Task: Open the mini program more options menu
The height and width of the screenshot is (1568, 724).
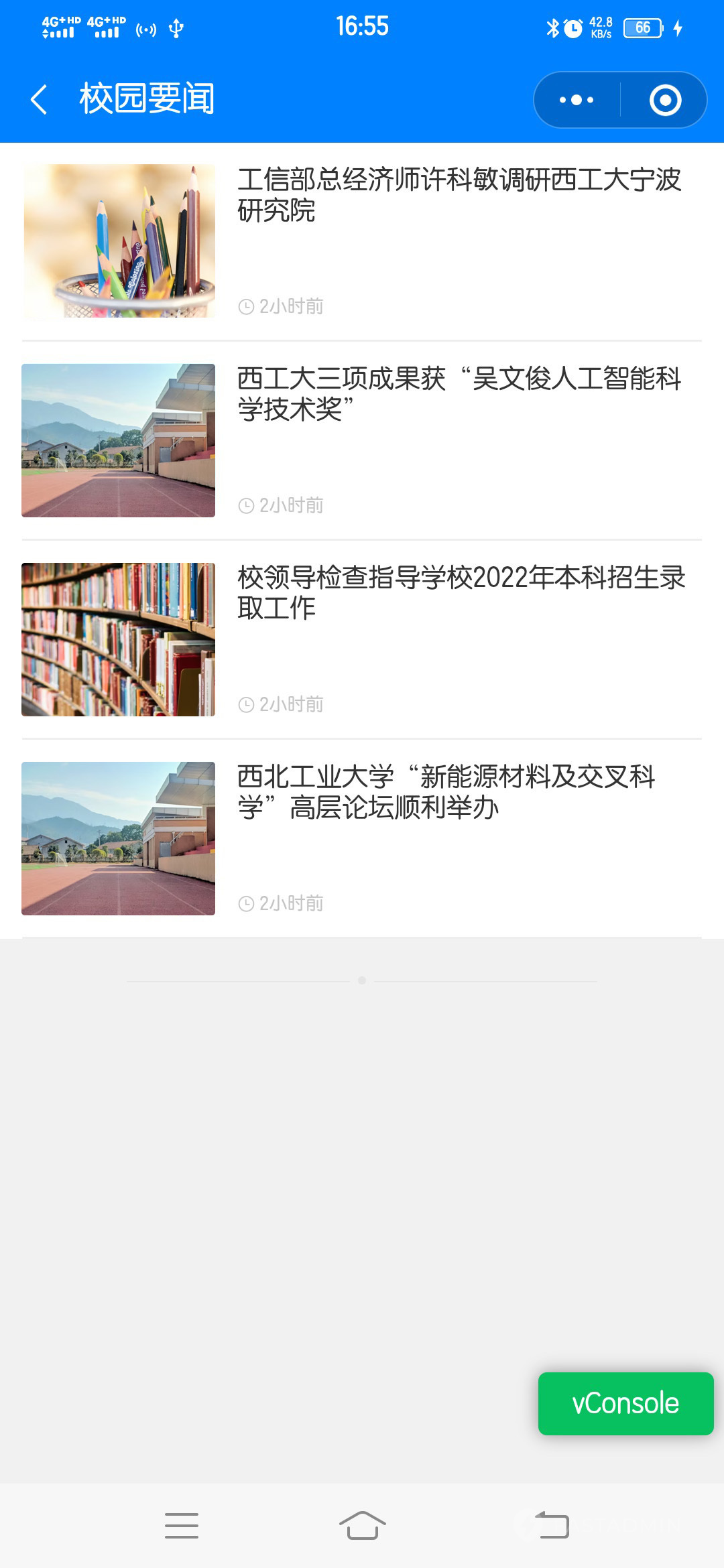Action: (577, 100)
